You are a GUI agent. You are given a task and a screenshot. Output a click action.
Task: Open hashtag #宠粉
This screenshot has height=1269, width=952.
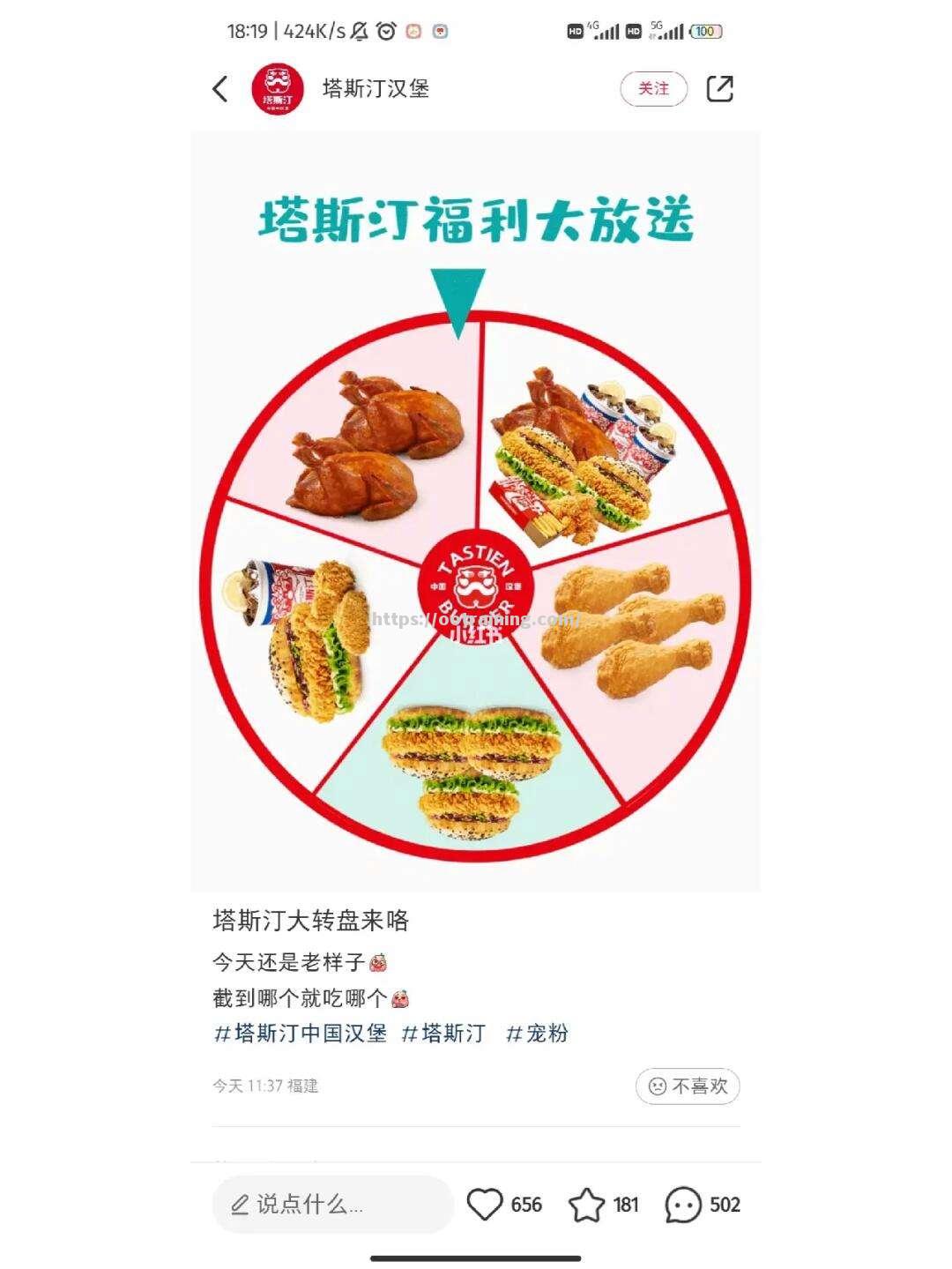[538, 1034]
